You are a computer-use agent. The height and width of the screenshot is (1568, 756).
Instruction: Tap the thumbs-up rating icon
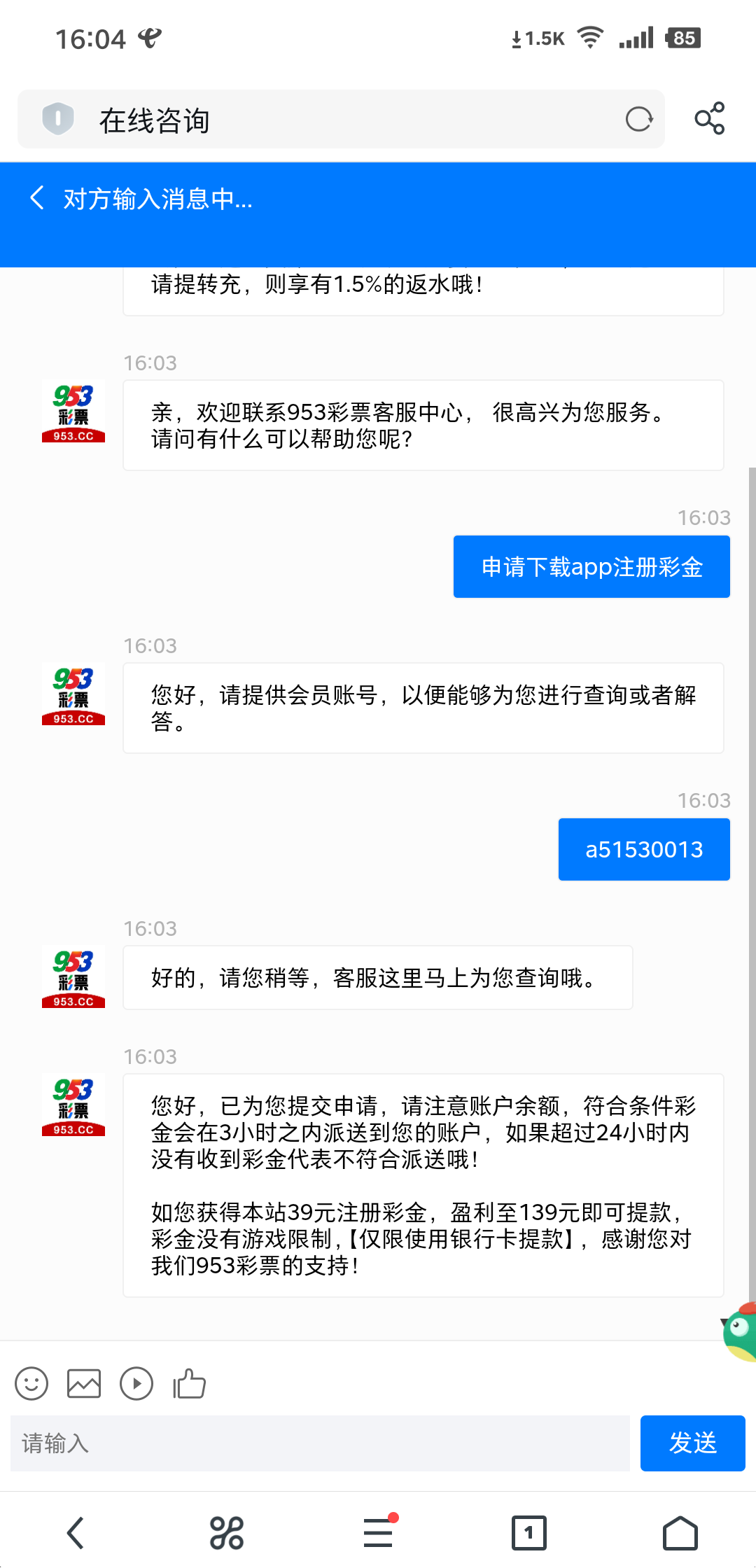pos(188,1382)
